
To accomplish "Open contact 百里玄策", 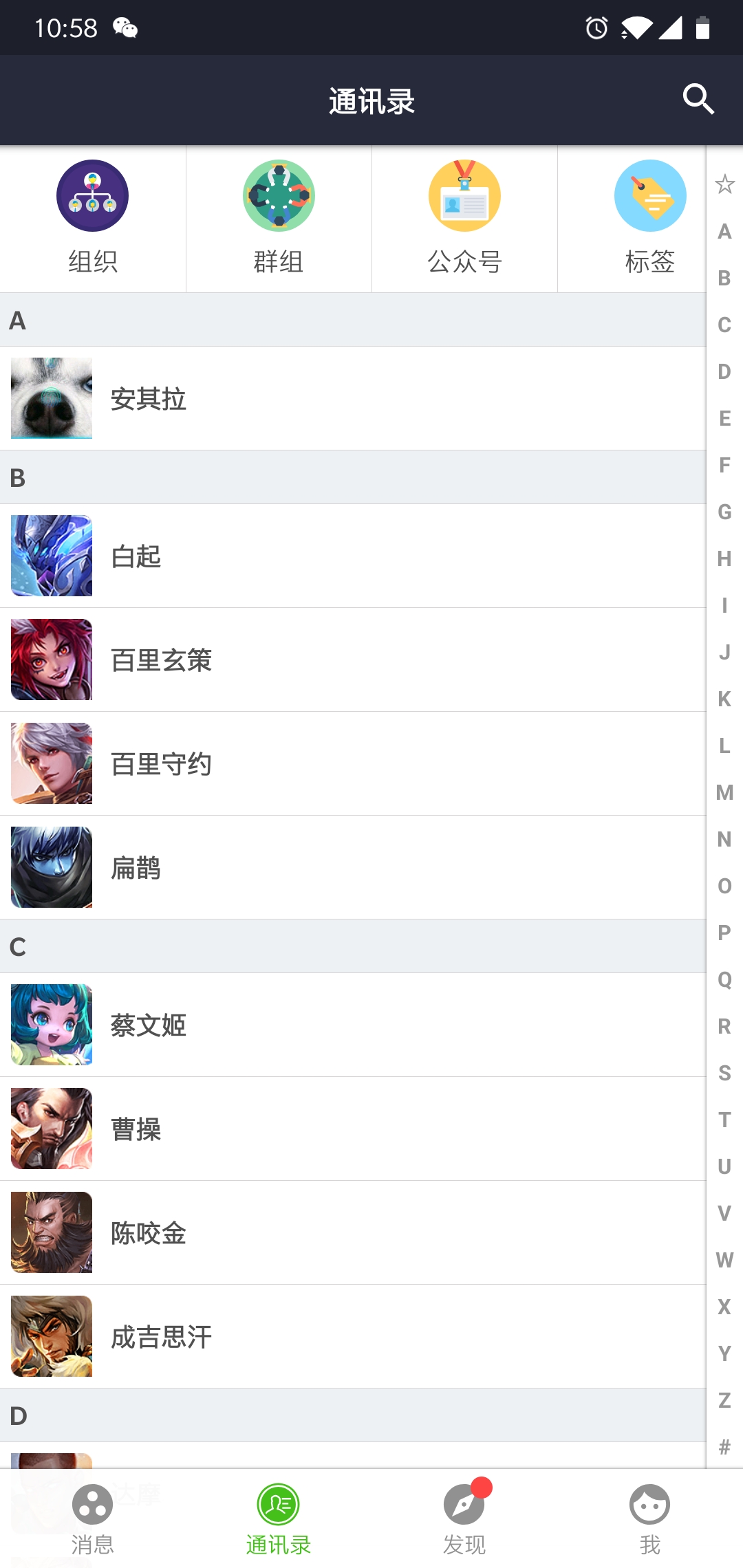I will click(x=353, y=660).
